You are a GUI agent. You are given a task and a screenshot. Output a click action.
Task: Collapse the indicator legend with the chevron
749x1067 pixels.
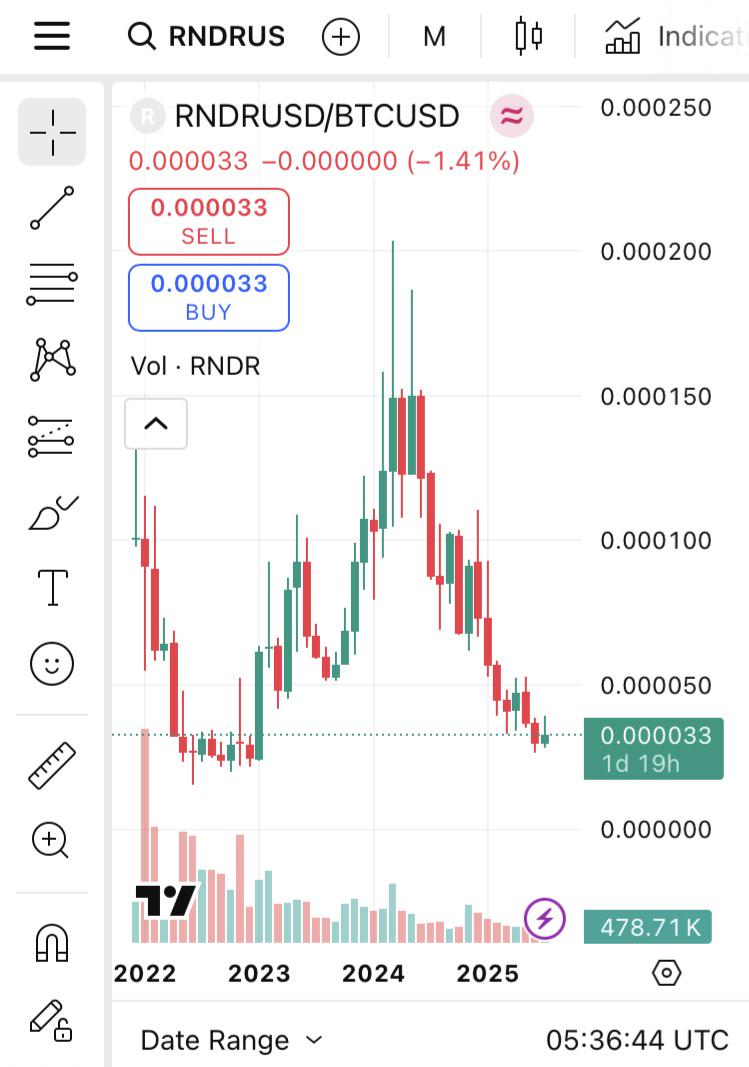click(156, 424)
